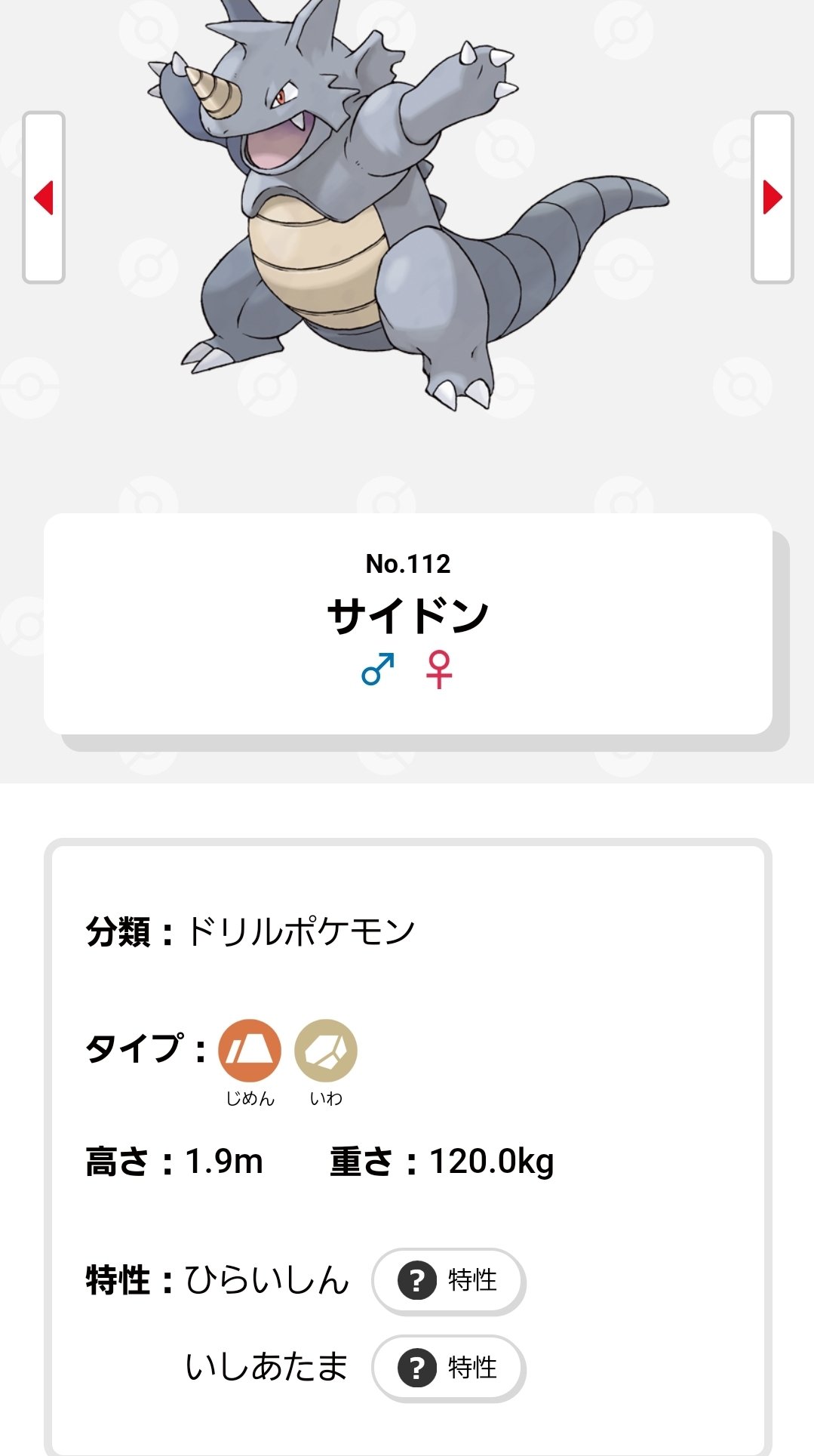Go to the next Pokémon with the right arrow
Screen dimensions: 814x1456
click(772, 198)
